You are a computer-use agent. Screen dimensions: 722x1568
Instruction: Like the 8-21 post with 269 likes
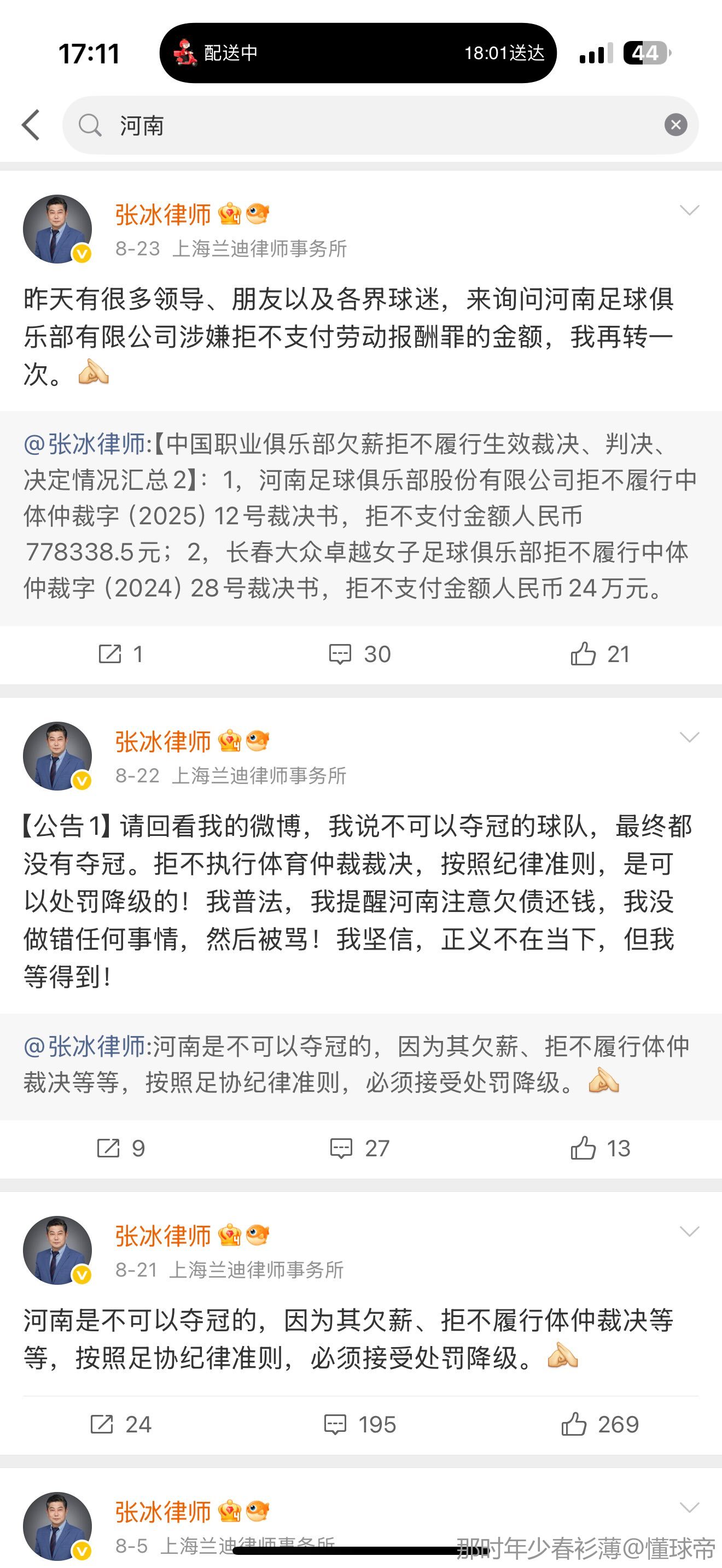coord(599,1424)
